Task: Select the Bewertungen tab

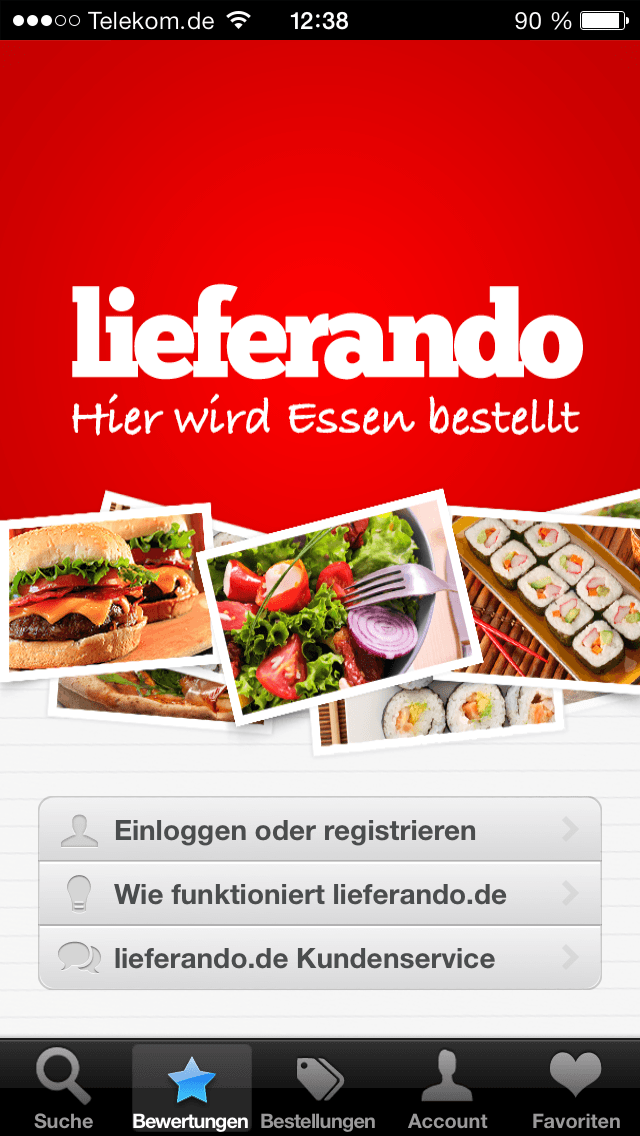Action: tap(191, 1089)
